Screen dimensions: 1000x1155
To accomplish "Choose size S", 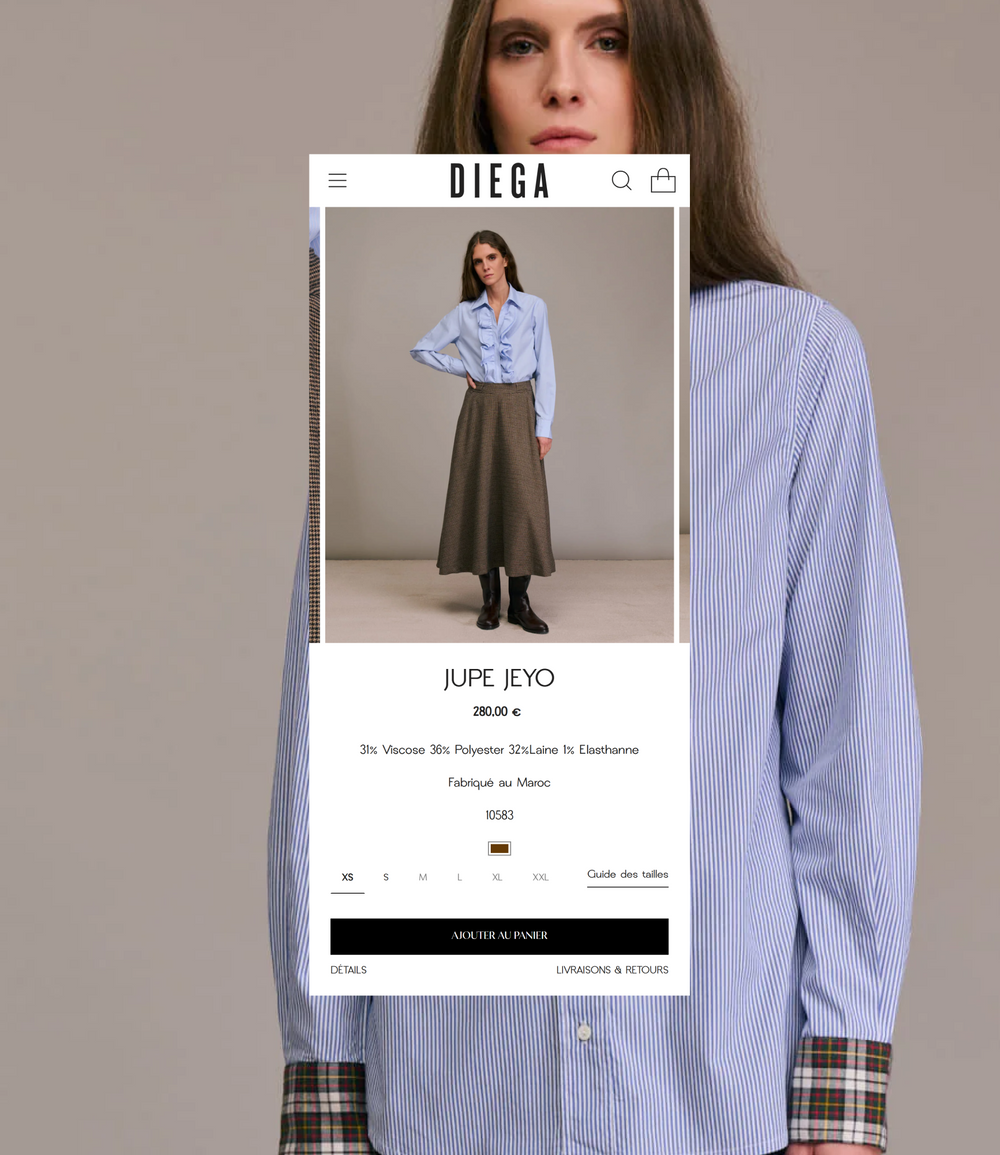I will [386, 877].
